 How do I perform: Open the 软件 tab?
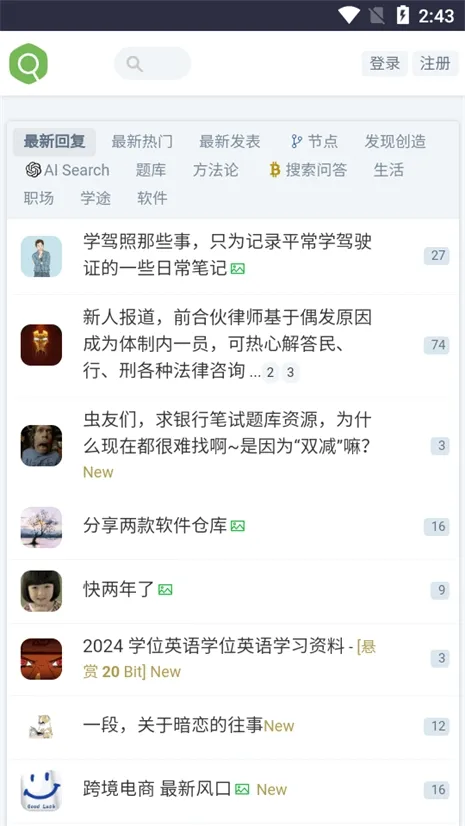coord(152,198)
